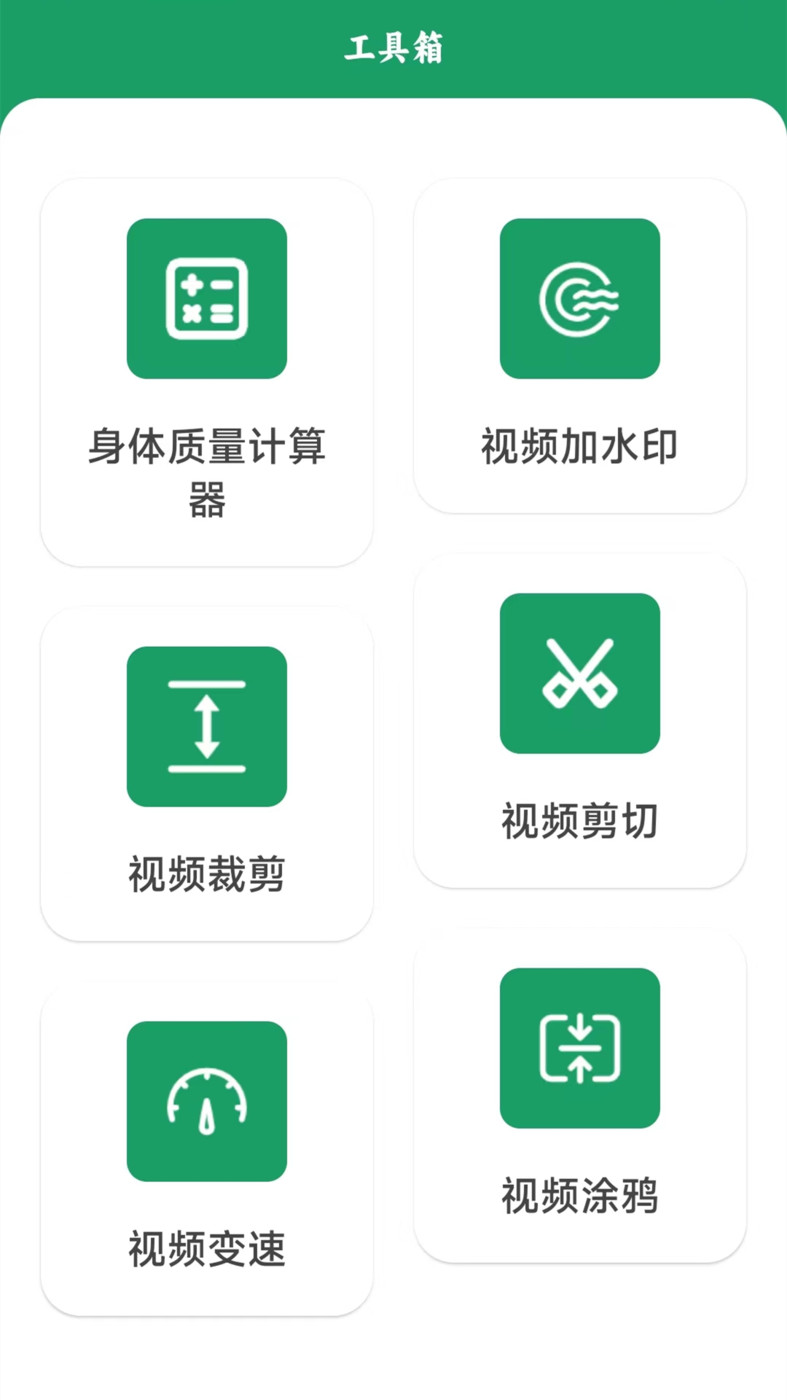Select the circular watermark ripple icon
Screen dimensions: 787x1400
click(580, 298)
